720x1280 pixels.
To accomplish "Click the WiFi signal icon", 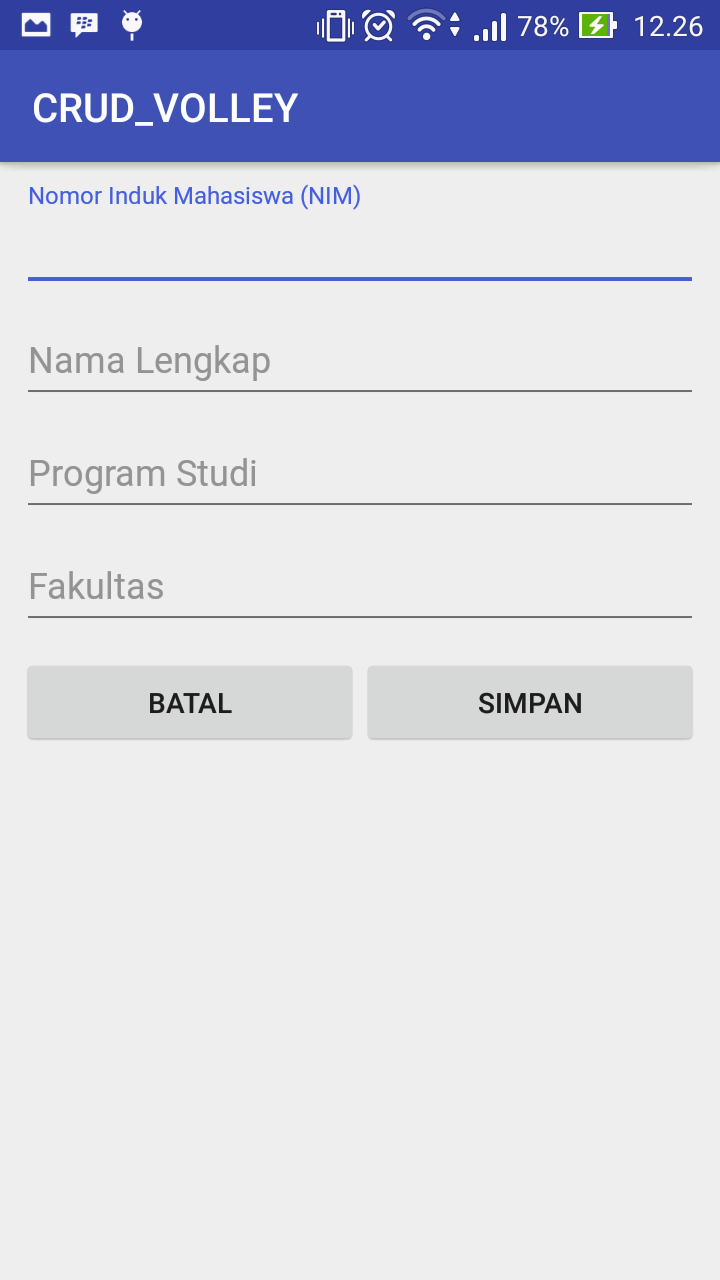I will coord(428,25).
